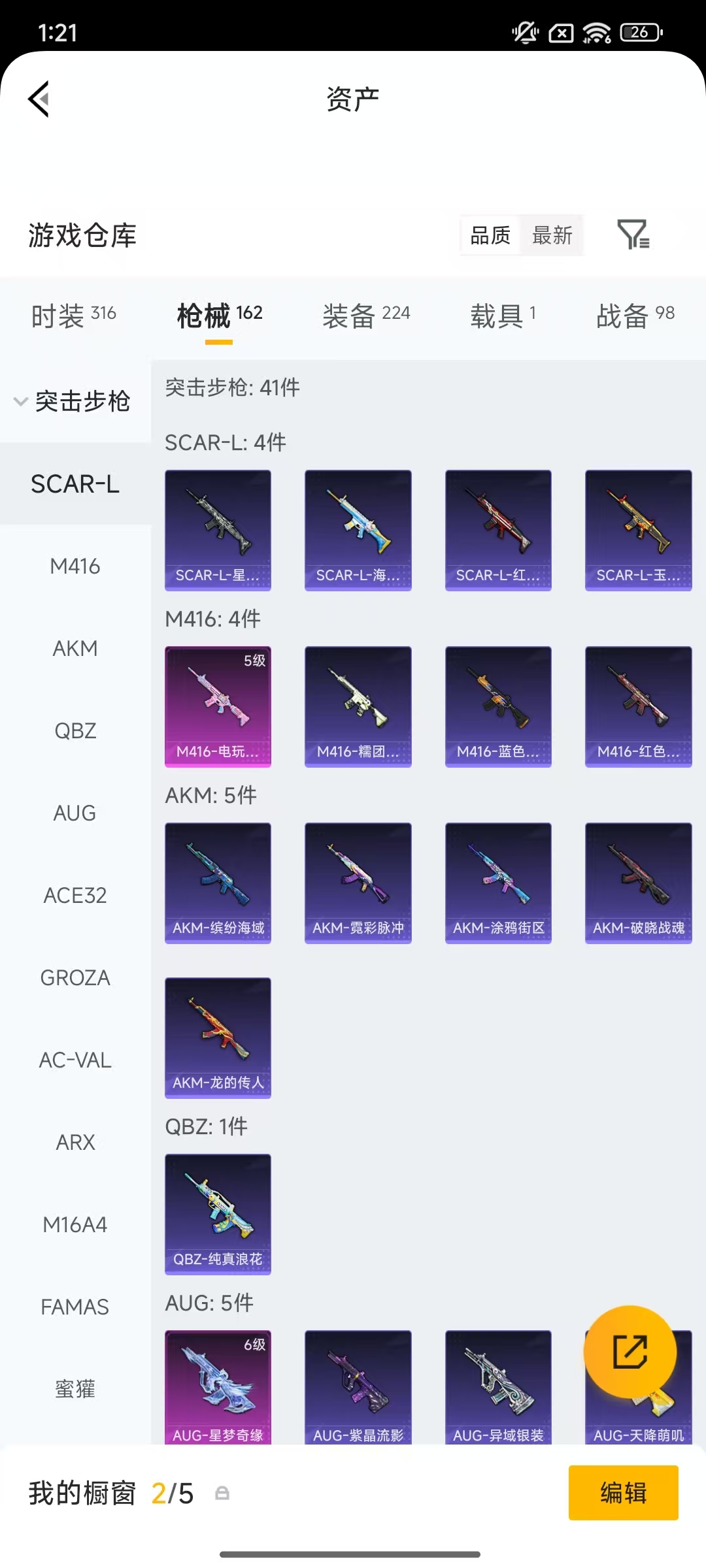
Task: Open the AUG-星梦奇缘 level 6 skin
Action: point(218,1385)
